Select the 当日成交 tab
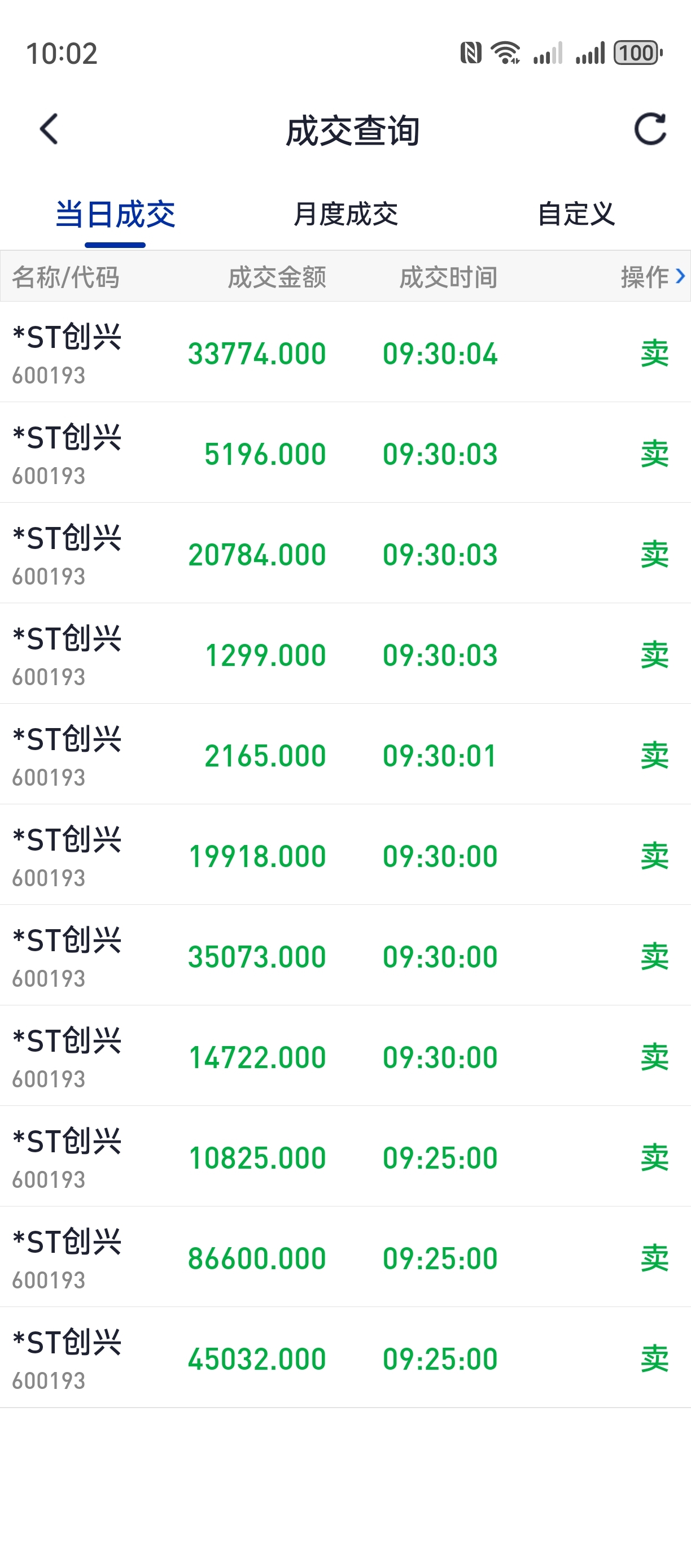 pyautogui.click(x=115, y=214)
